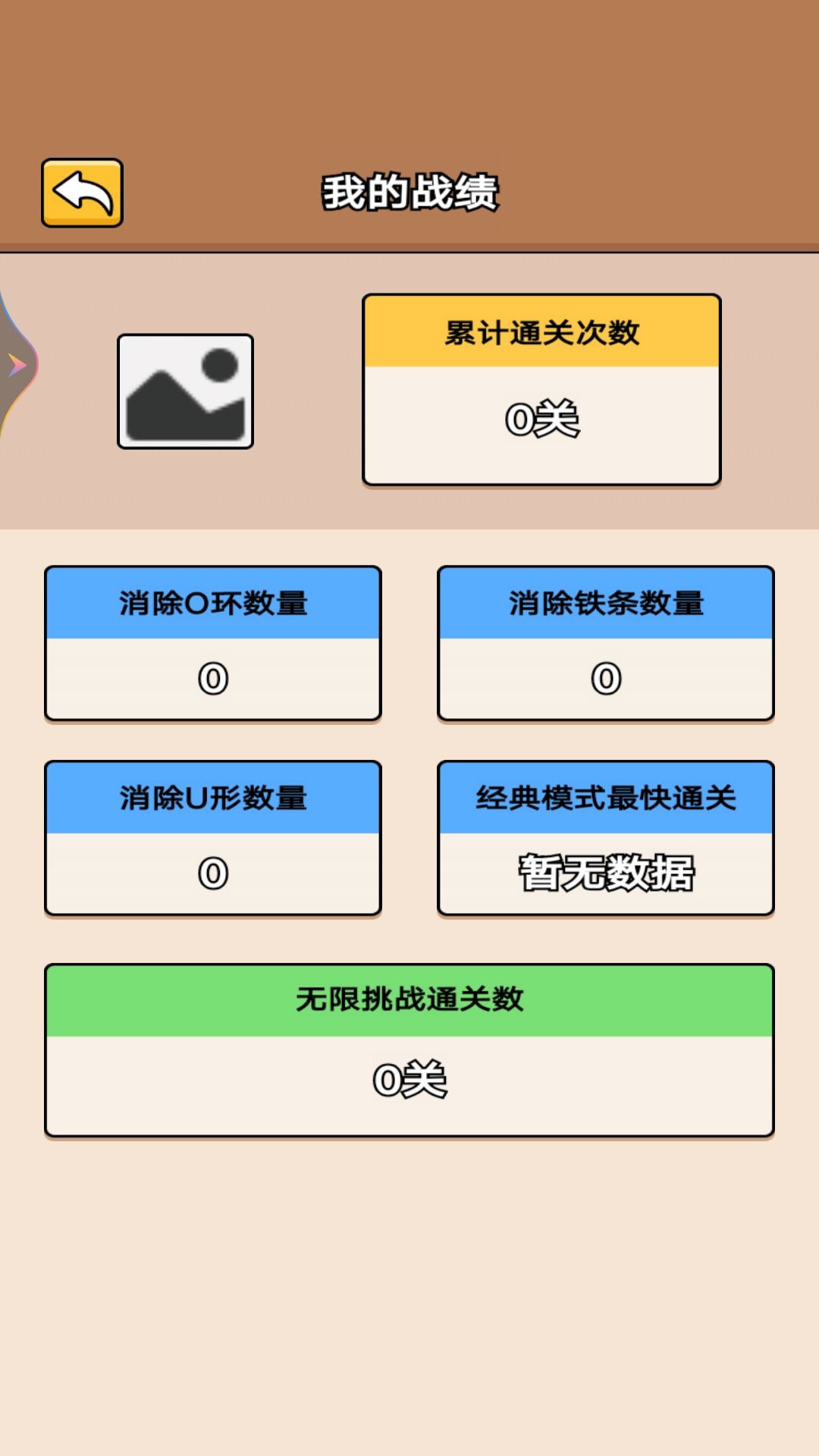Viewport: 819px width, 1456px height.
Task: Tap the 消除O环数量 counter card
Action: [213, 643]
